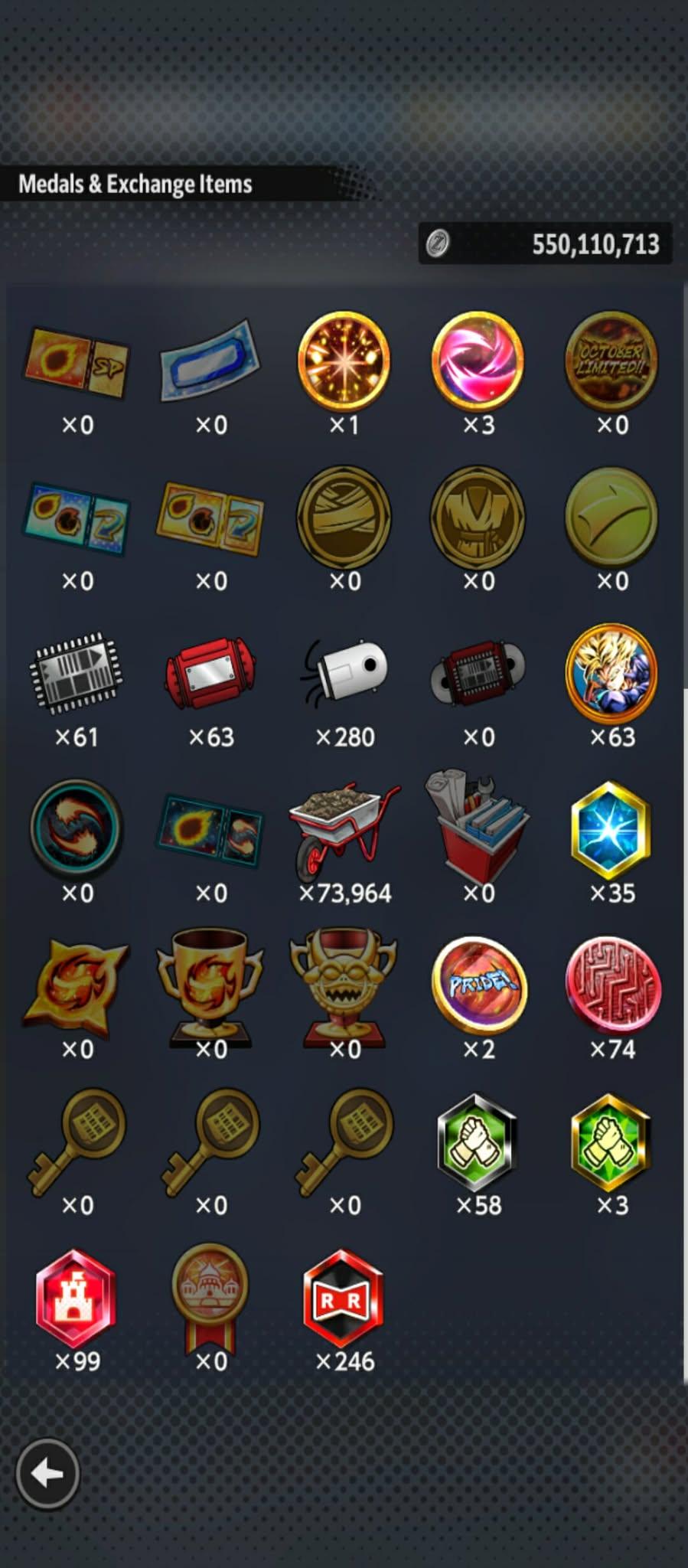Tap the bandage-wrapped gold medal
Viewport: 688px width, 1568px height.
tap(344, 517)
